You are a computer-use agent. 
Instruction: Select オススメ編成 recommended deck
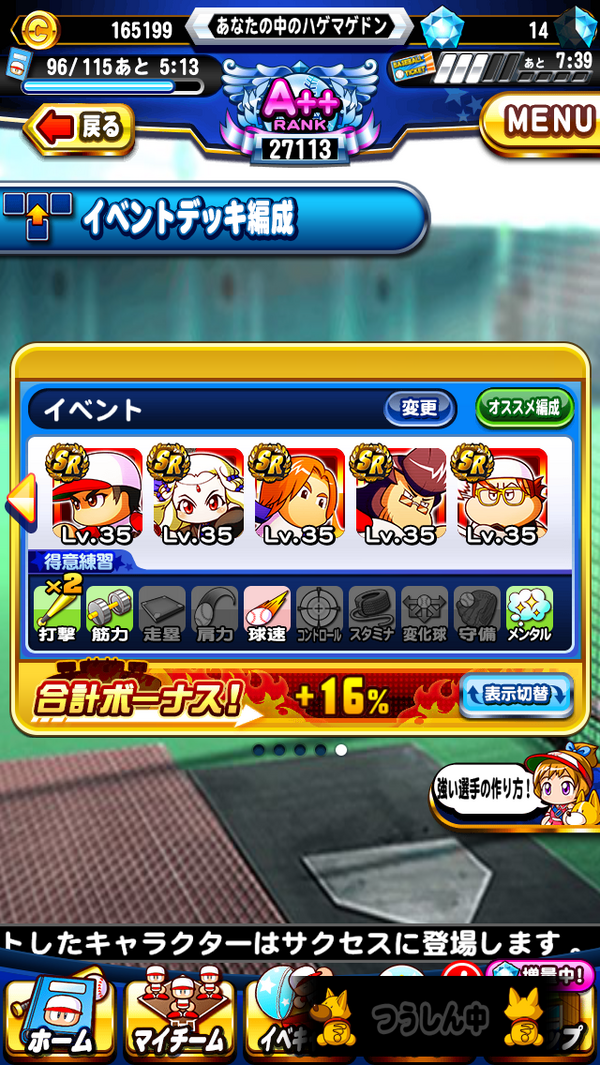point(523,408)
